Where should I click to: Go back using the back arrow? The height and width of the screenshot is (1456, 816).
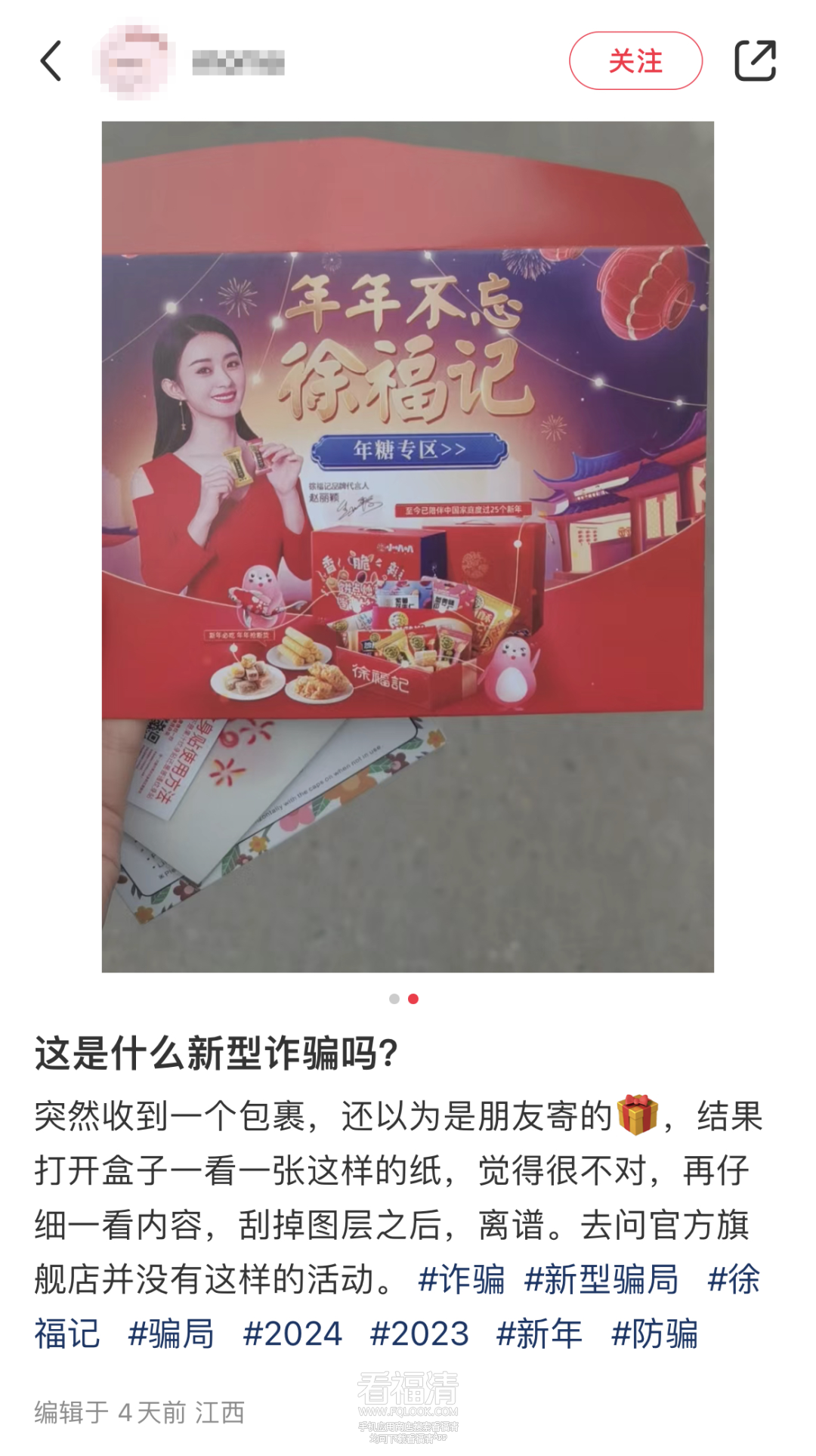click(51, 61)
